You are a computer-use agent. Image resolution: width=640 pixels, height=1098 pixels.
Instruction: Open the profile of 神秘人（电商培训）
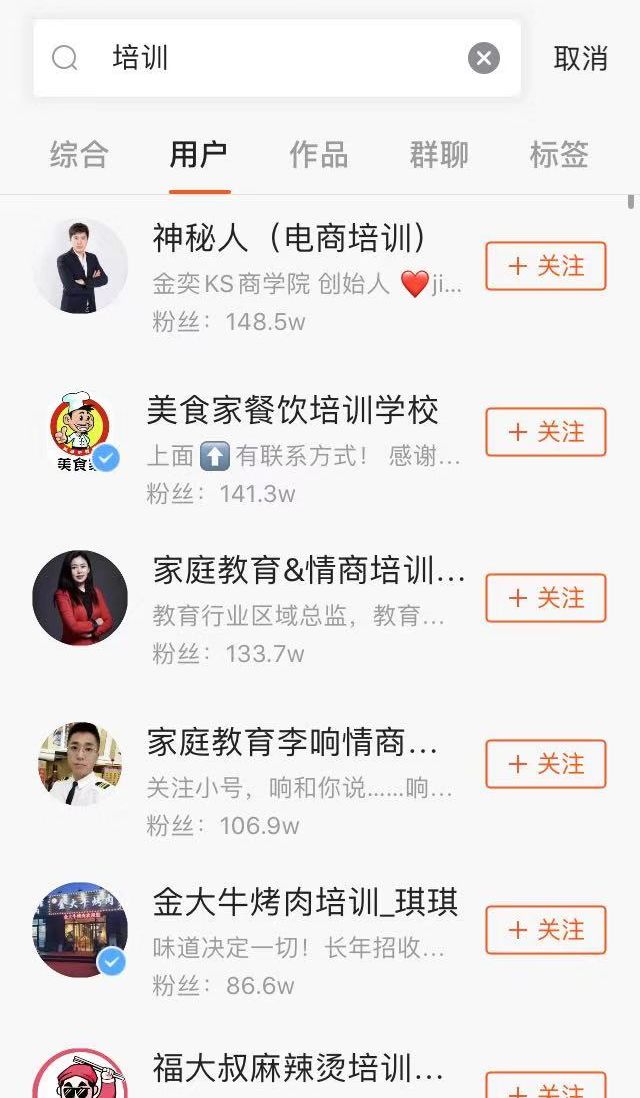pos(290,238)
